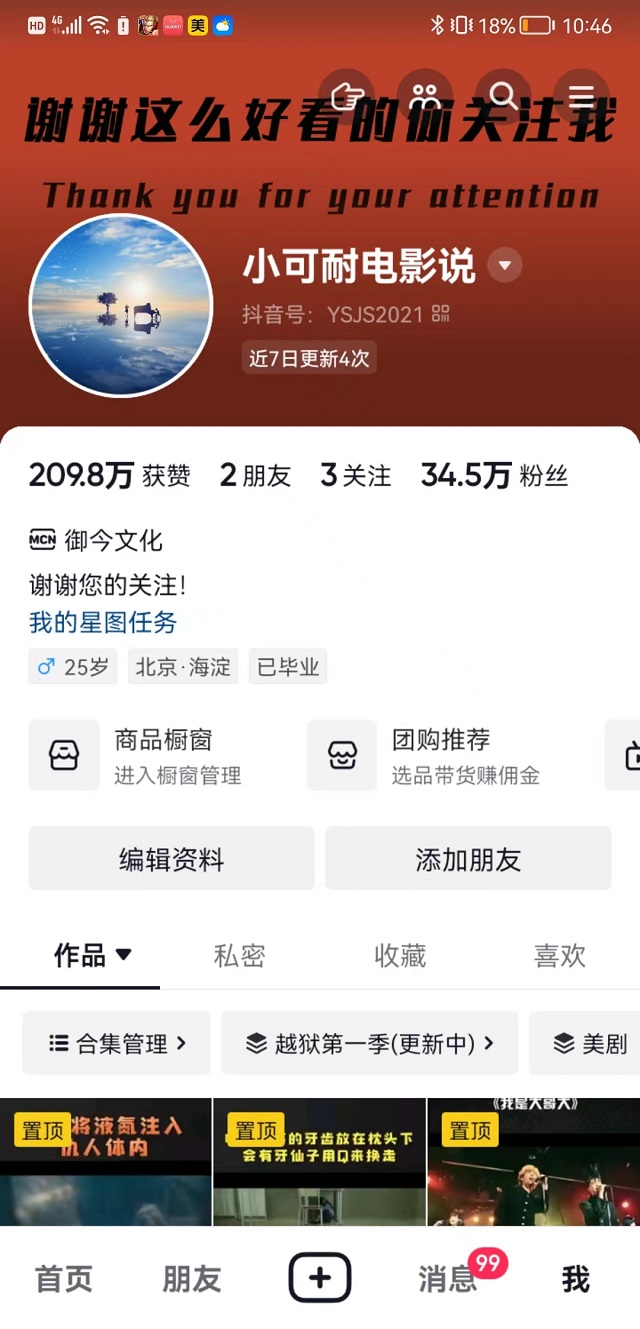Go to the 首页 home tab
This screenshot has width=640, height=1329.
pos(64,1278)
